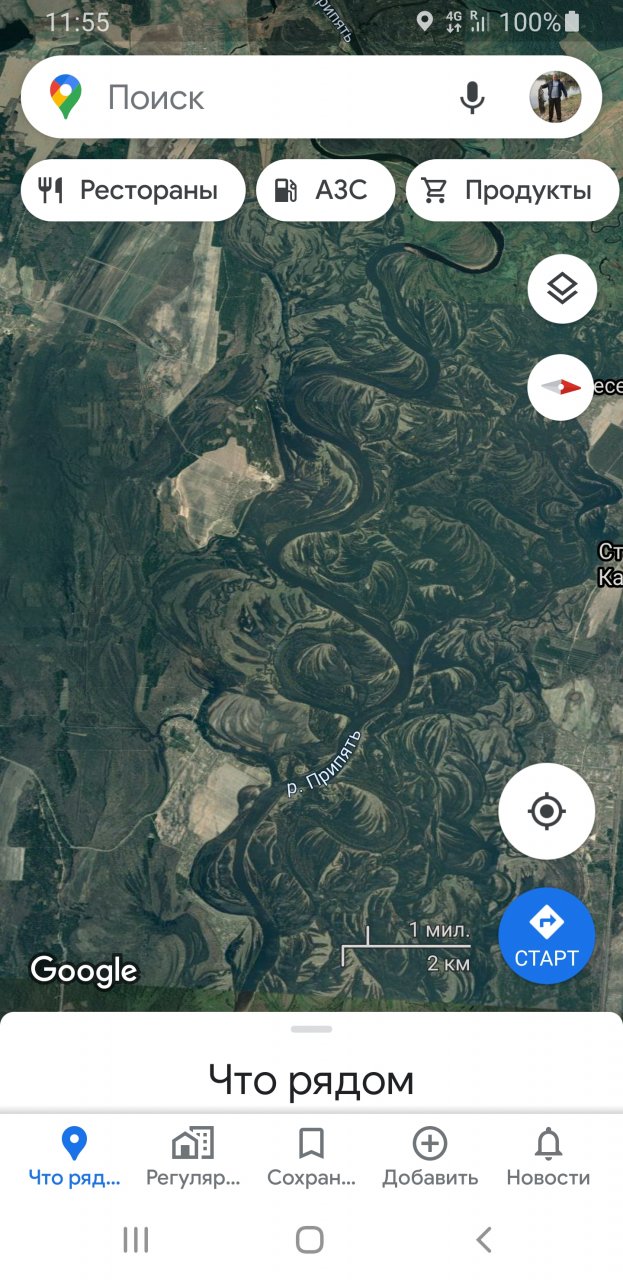
Task: Open the account profile picture
Action: (555, 98)
